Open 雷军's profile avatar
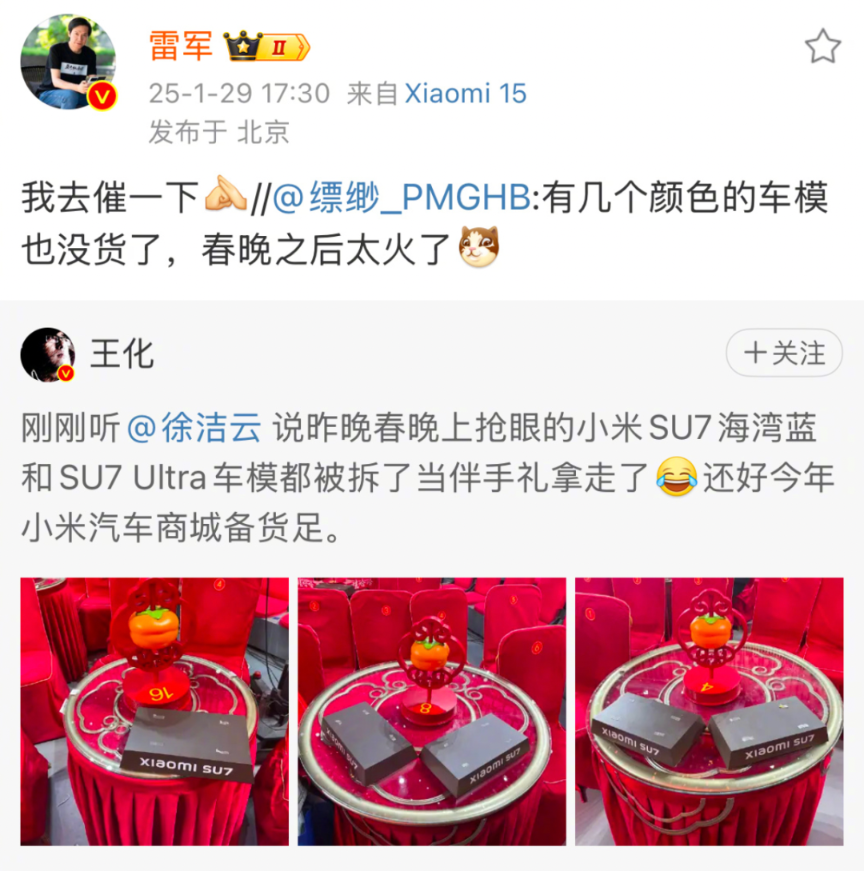Screen dimensions: 864x871 [68, 62]
